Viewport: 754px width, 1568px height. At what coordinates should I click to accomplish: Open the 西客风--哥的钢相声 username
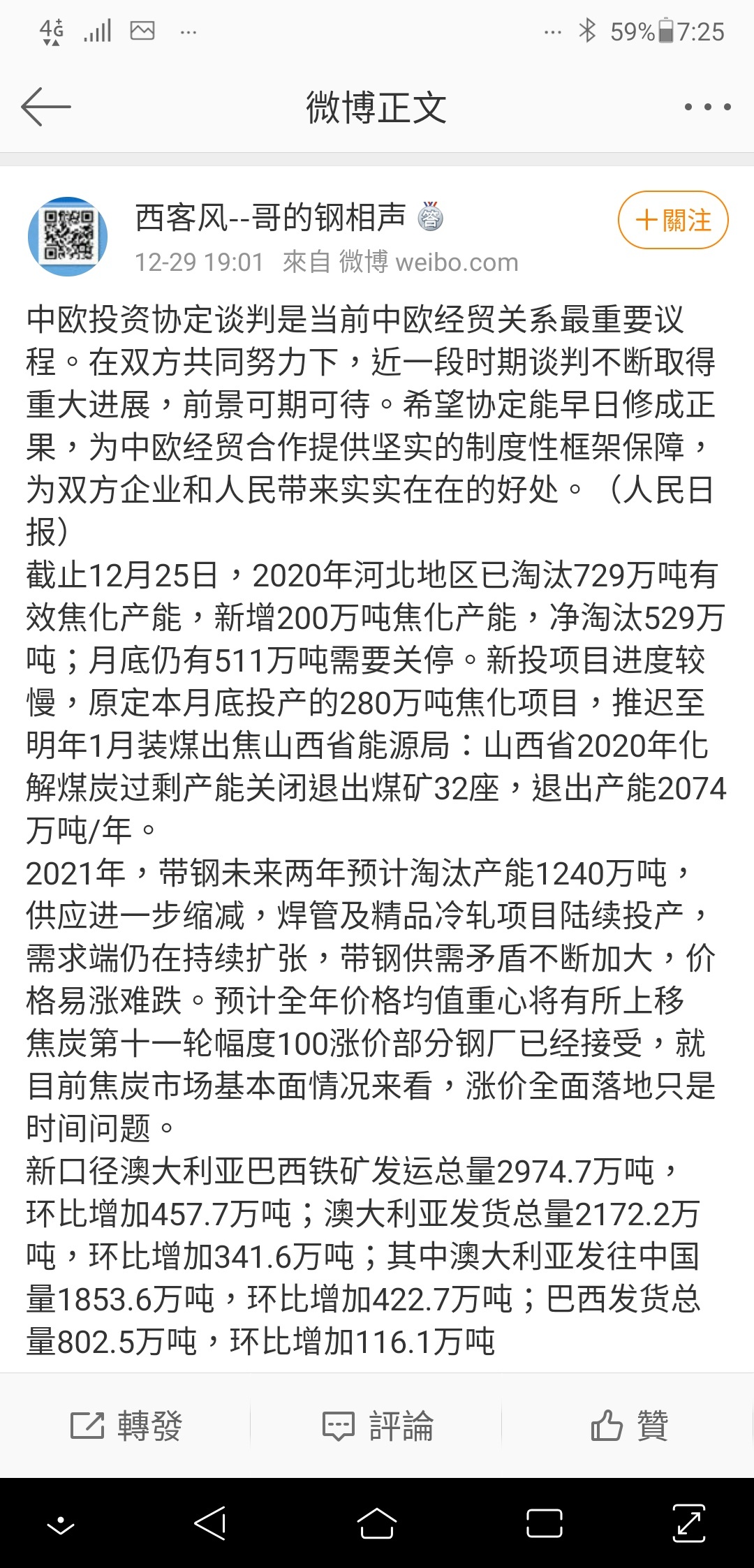coord(270,217)
